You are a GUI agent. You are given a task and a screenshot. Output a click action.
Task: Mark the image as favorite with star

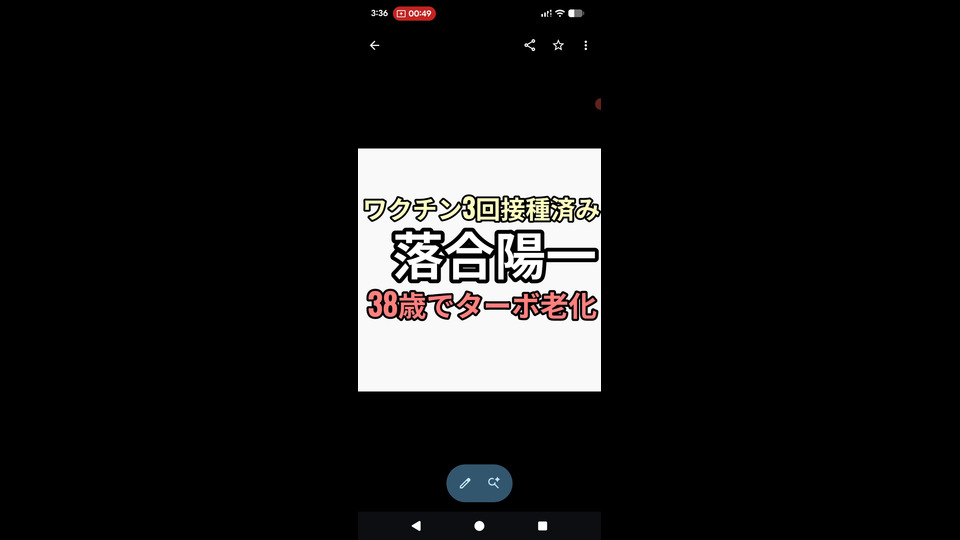point(558,45)
